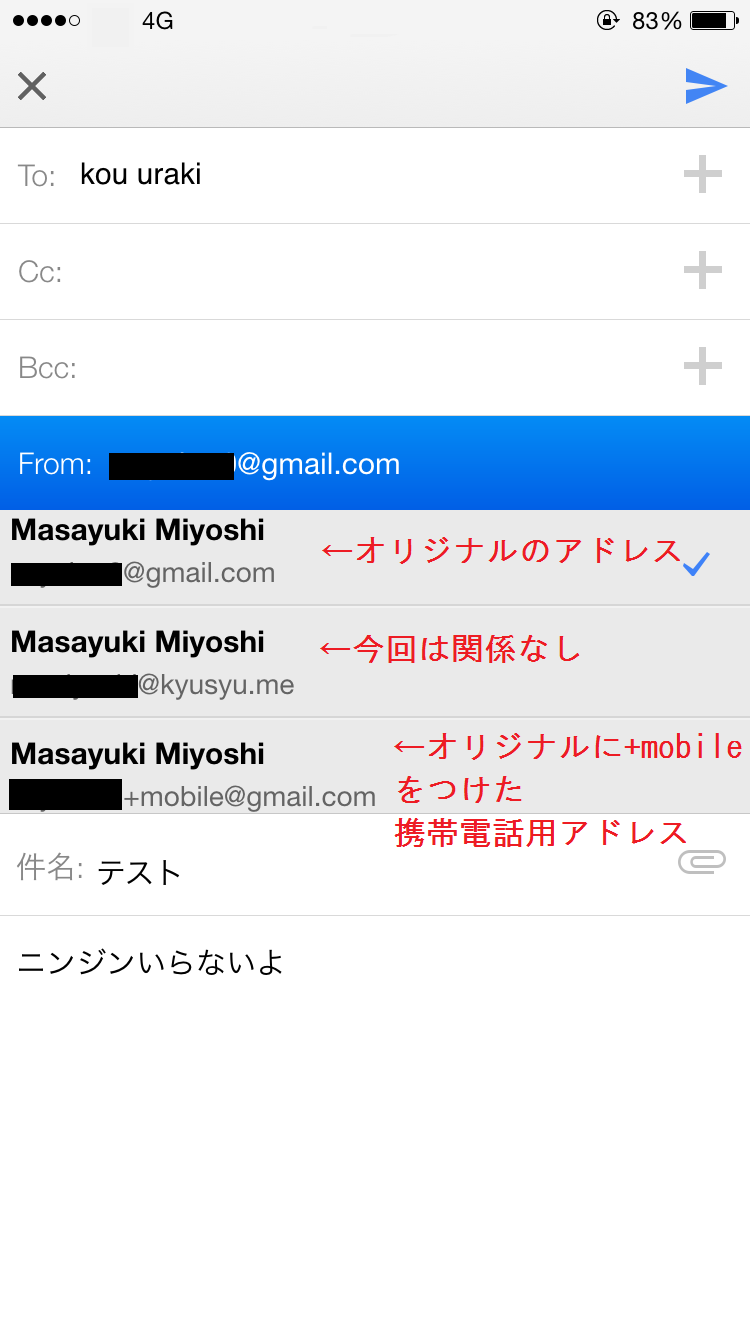This screenshot has width=750, height=1334.
Task: Tap the message body ニンジンいらないよ
Action: click(x=151, y=963)
